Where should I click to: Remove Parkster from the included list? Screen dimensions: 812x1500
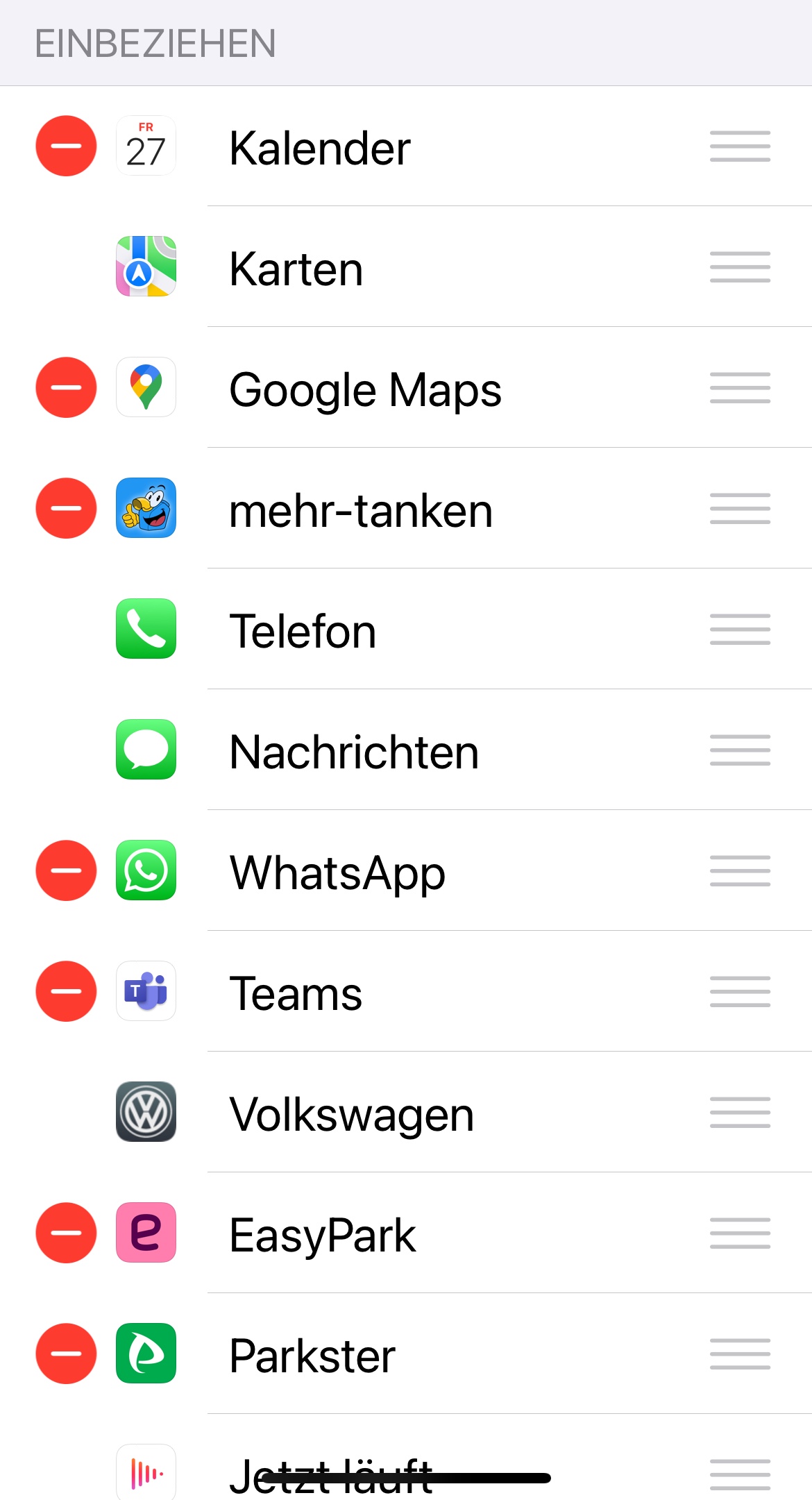66,1354
